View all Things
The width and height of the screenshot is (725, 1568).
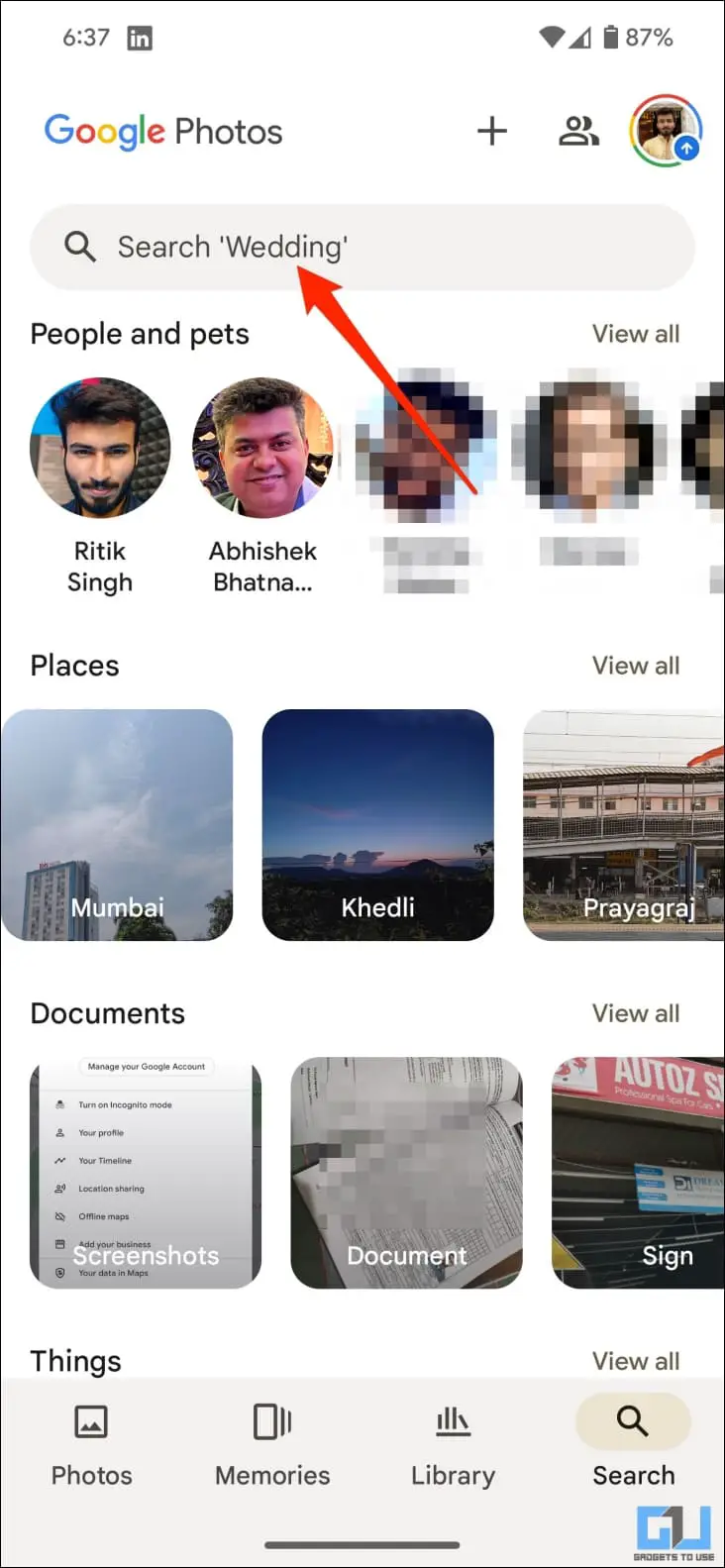click(x=636, y=1361)
